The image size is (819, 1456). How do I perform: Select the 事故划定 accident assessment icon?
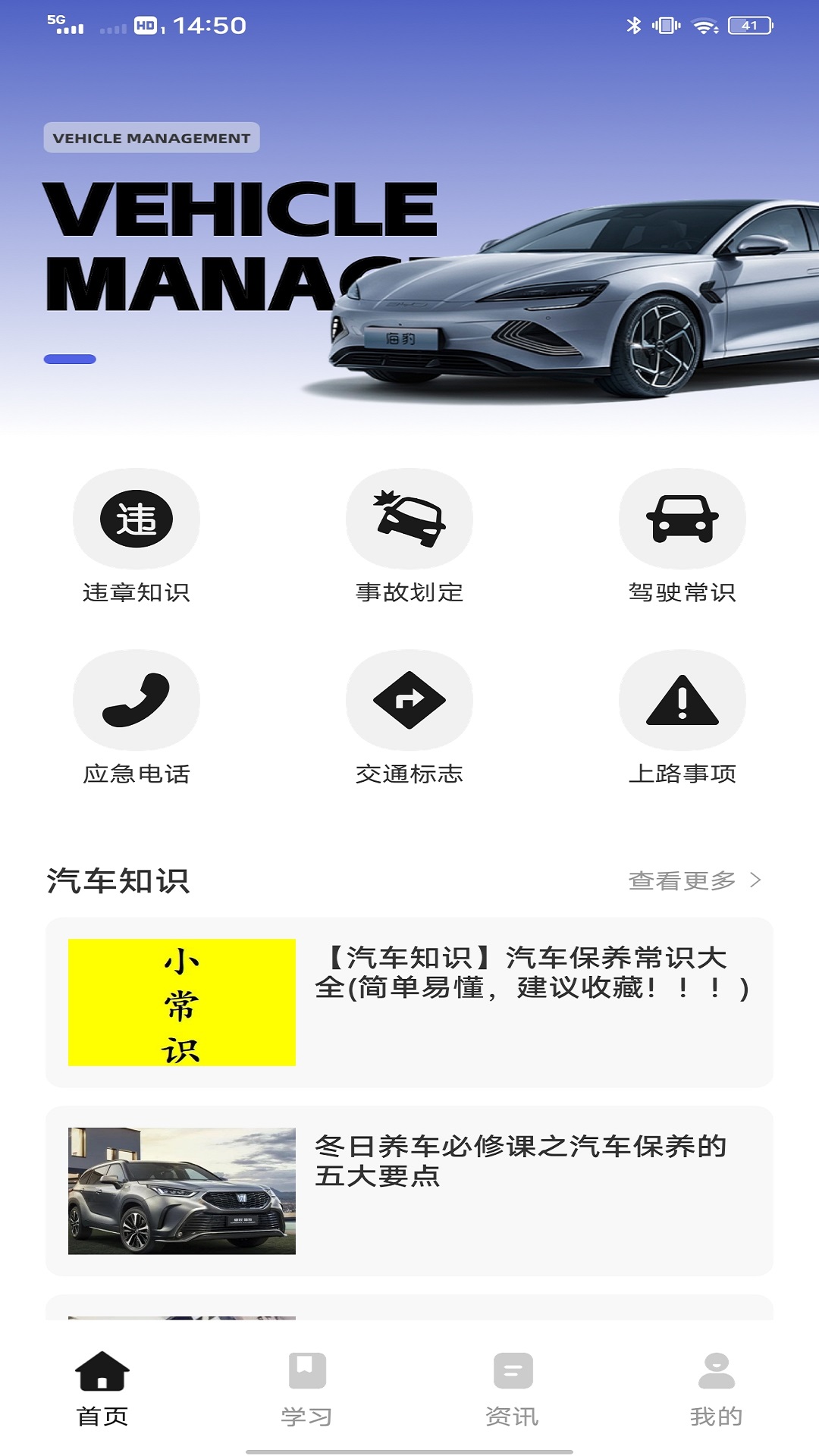tap(409, 518)
